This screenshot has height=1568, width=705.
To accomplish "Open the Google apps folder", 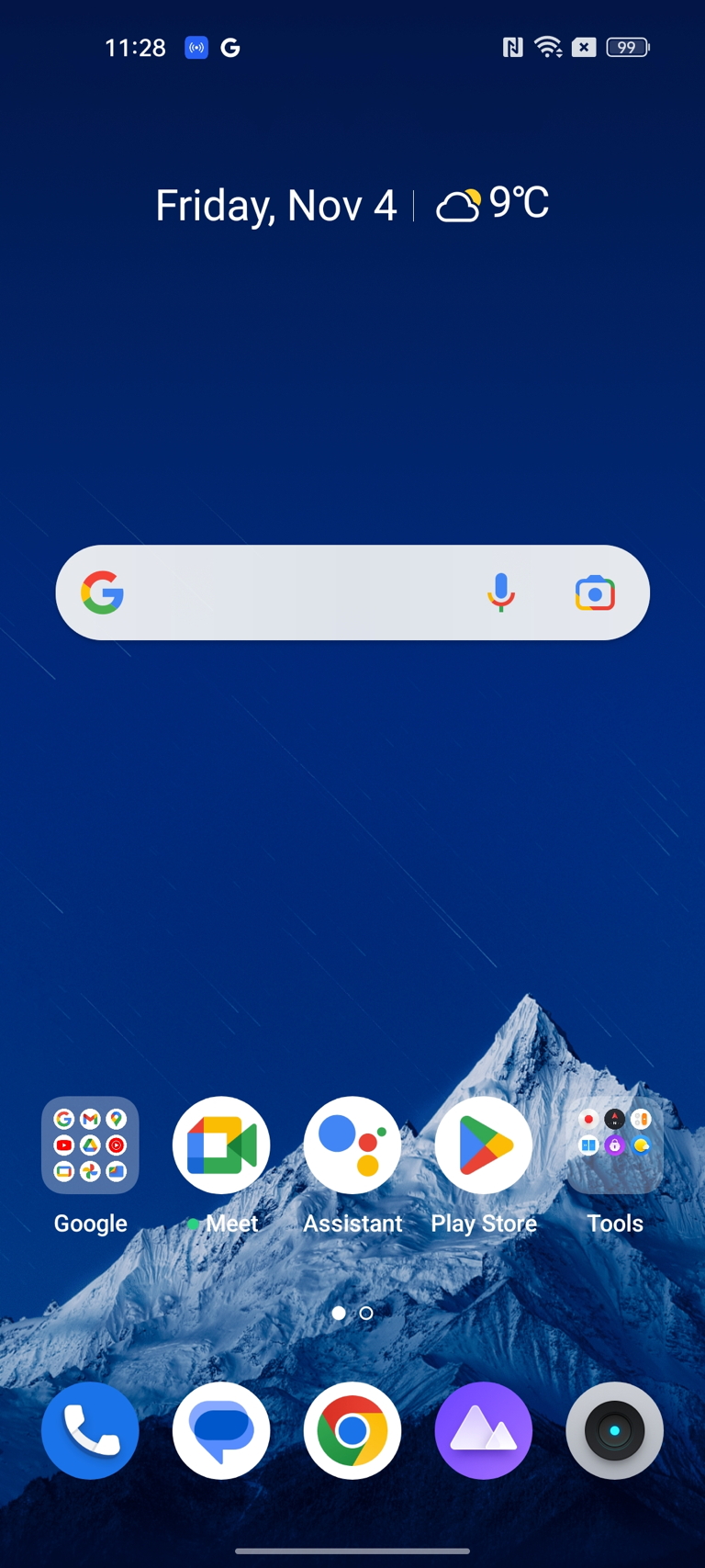I will click(x=90, y=1145).
